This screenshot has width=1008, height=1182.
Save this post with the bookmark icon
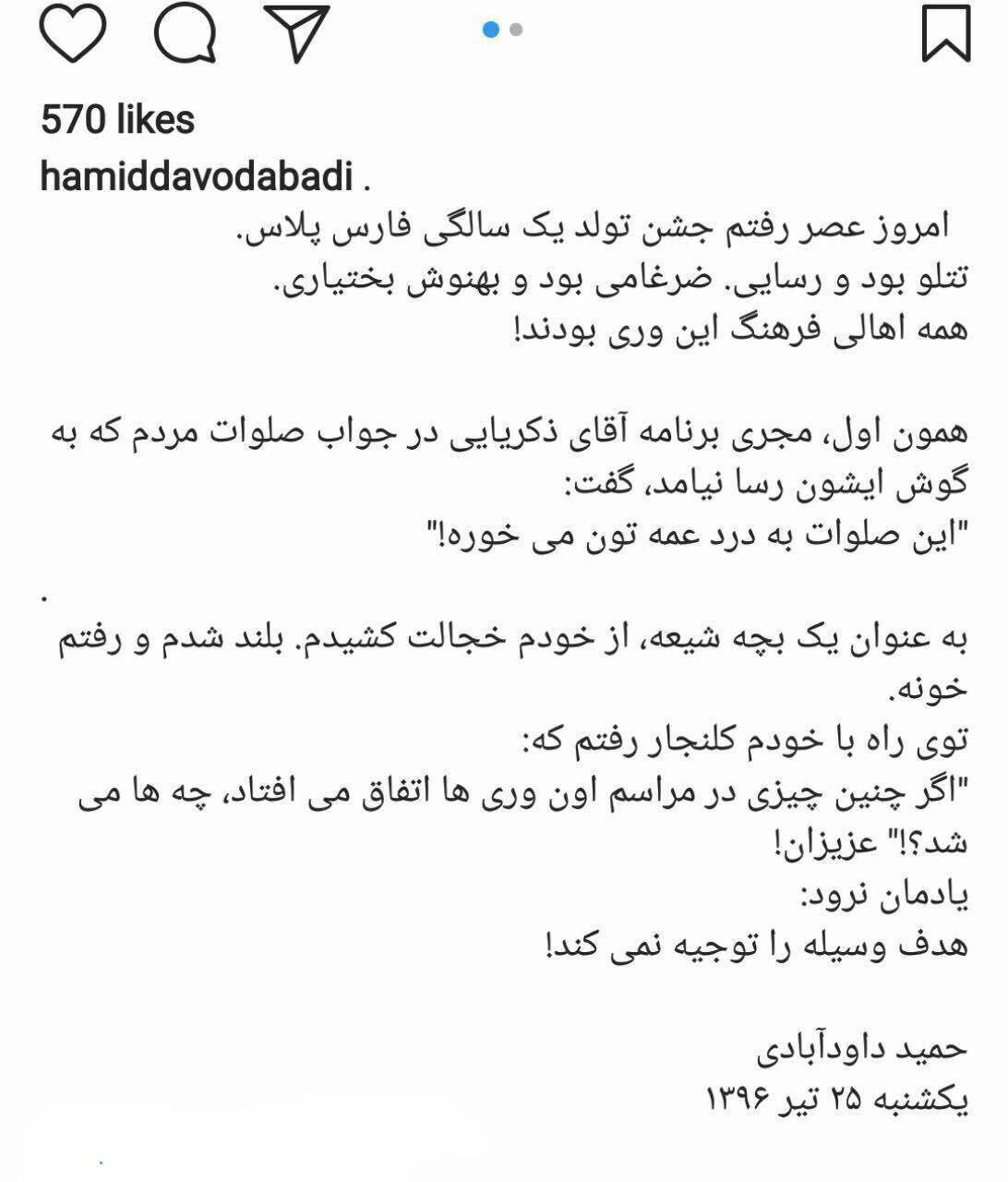click(946, 32)
